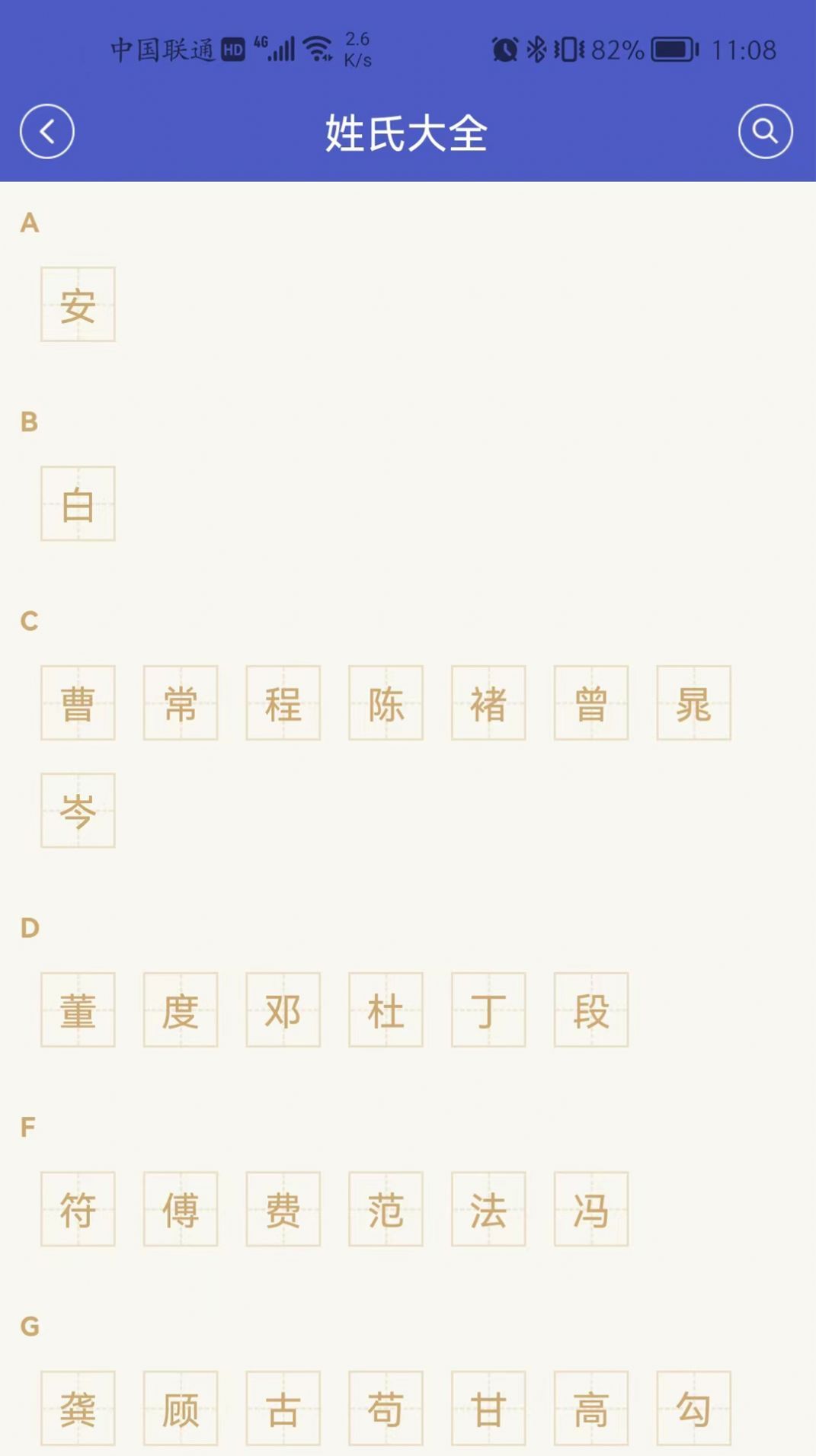Open the surname 段 card
Image resolution: width=816 pixels, height=1456 pixels.
590,1010
